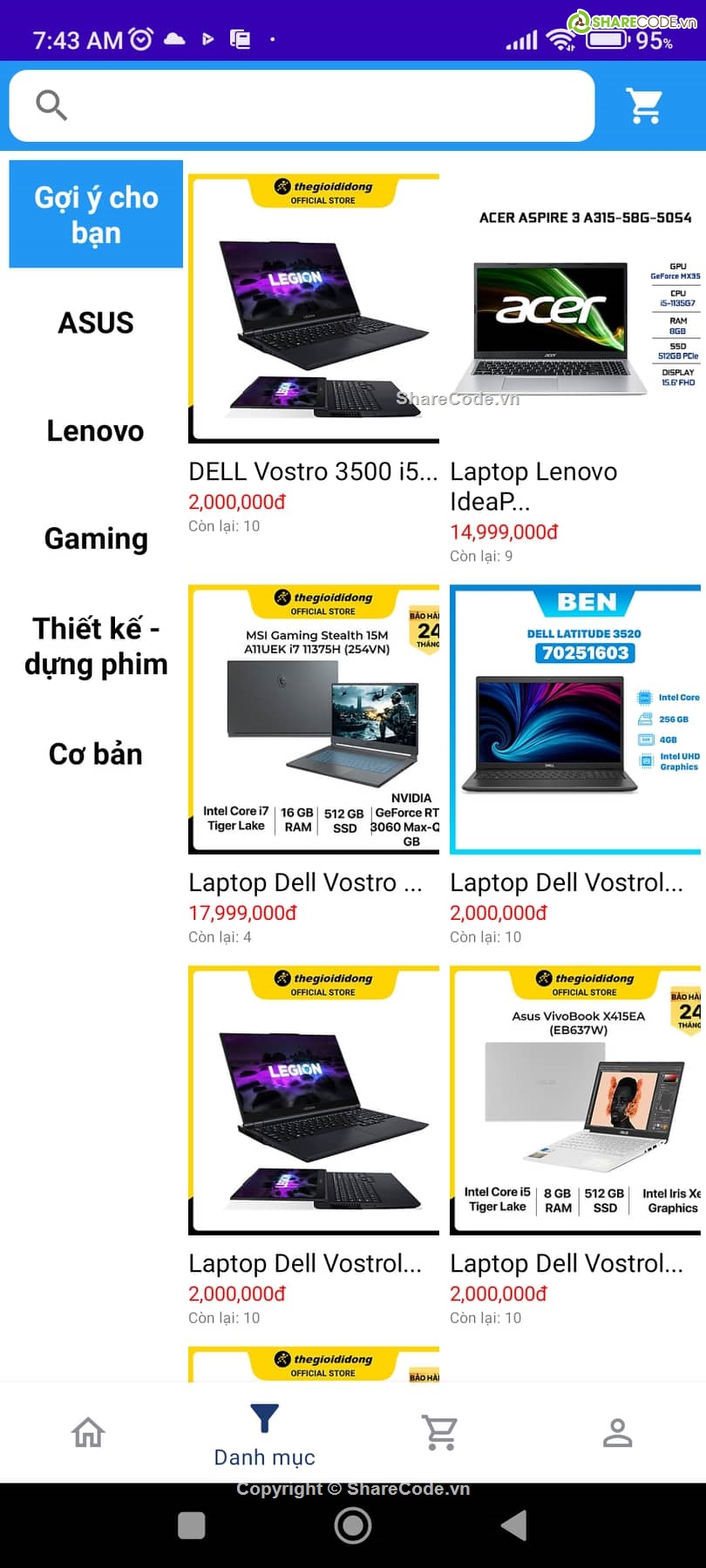Open the Dell Latitude 3520 image product
This screenshot has width=706, height=1568.
(575, 720)
